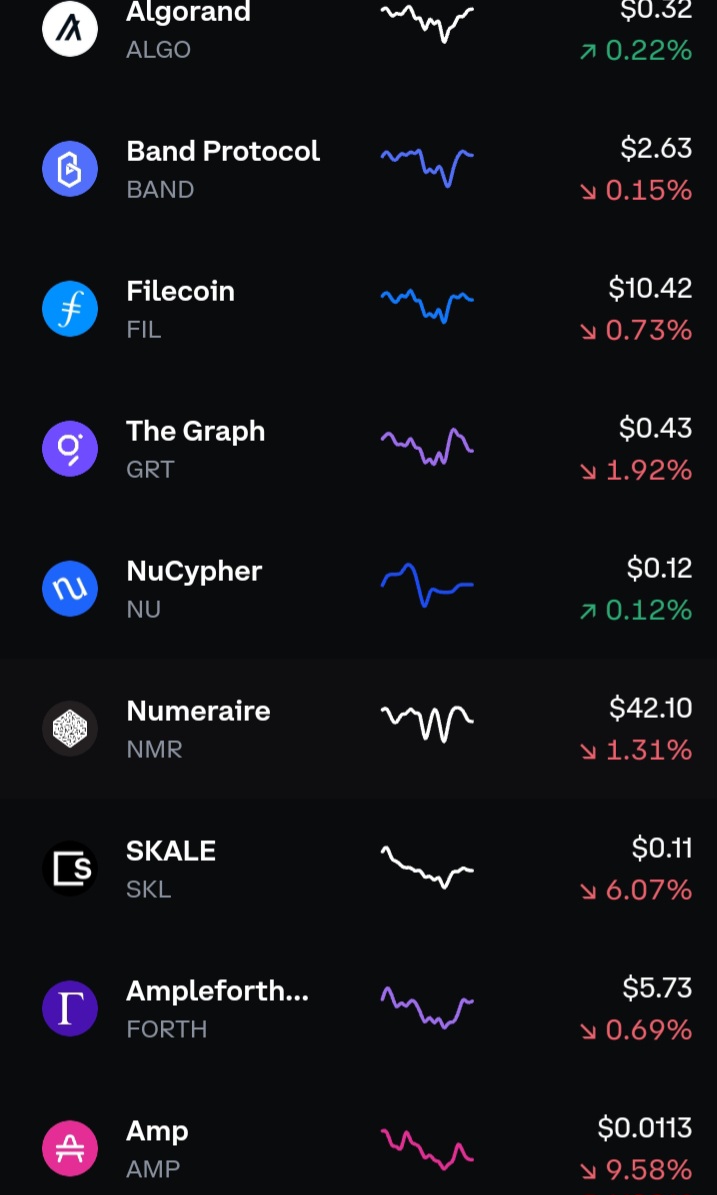The height and width of the screenshot is (1195, 717).
Task: Open Numeraire asset page
Action: click(x=358, y=729)
